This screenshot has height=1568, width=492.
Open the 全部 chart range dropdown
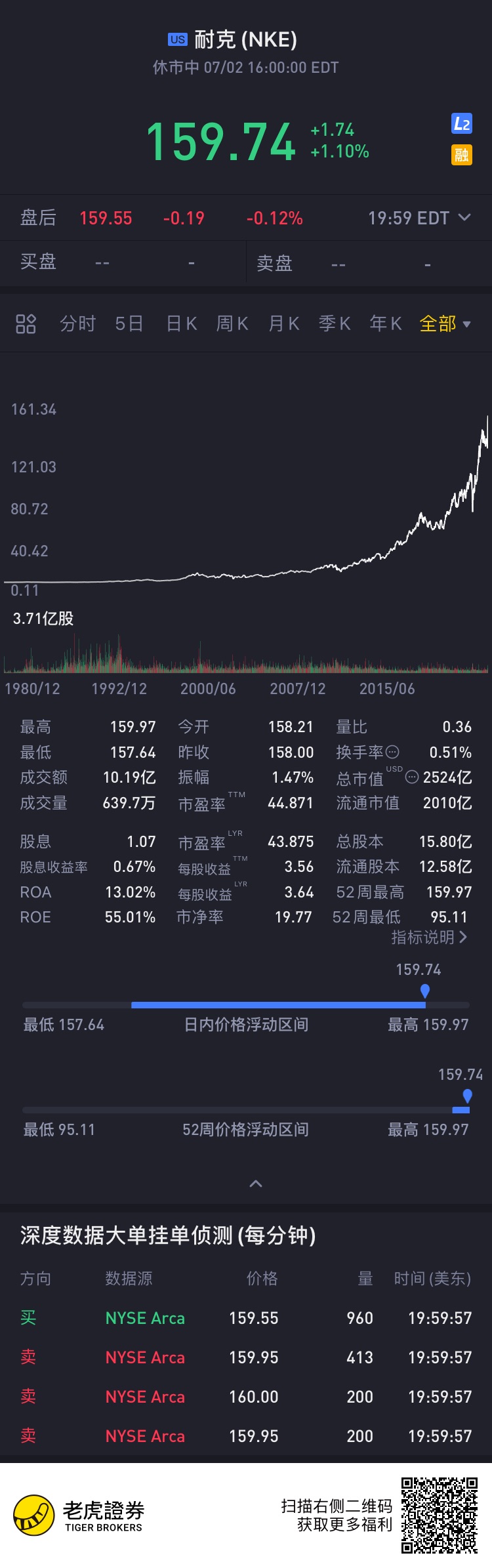pyautogui.click(x=445, y=323)
